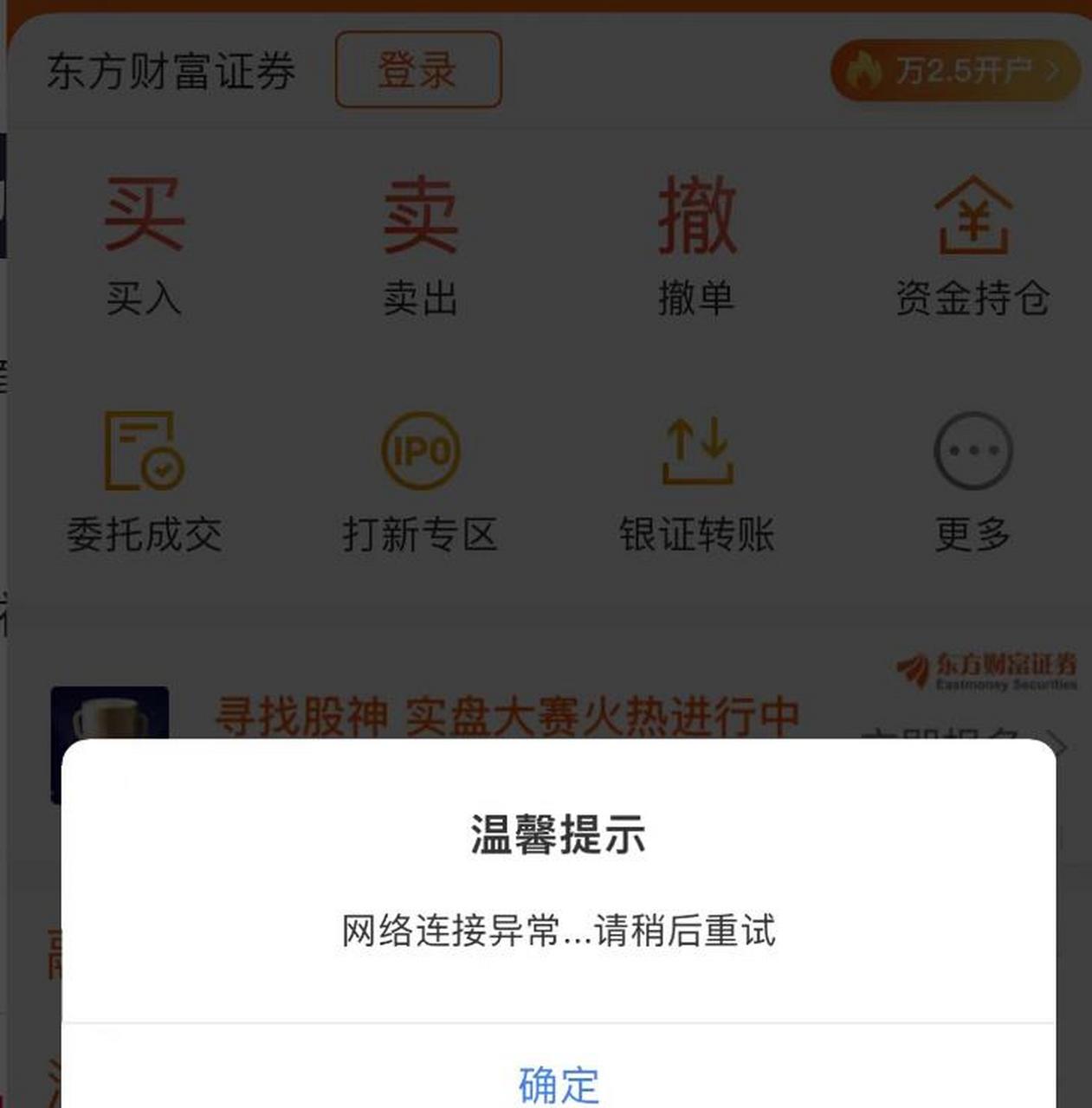Select the 卖出 (Sell) icon
This screenshot has height=1108, width=1092.
tap(422, 242)
